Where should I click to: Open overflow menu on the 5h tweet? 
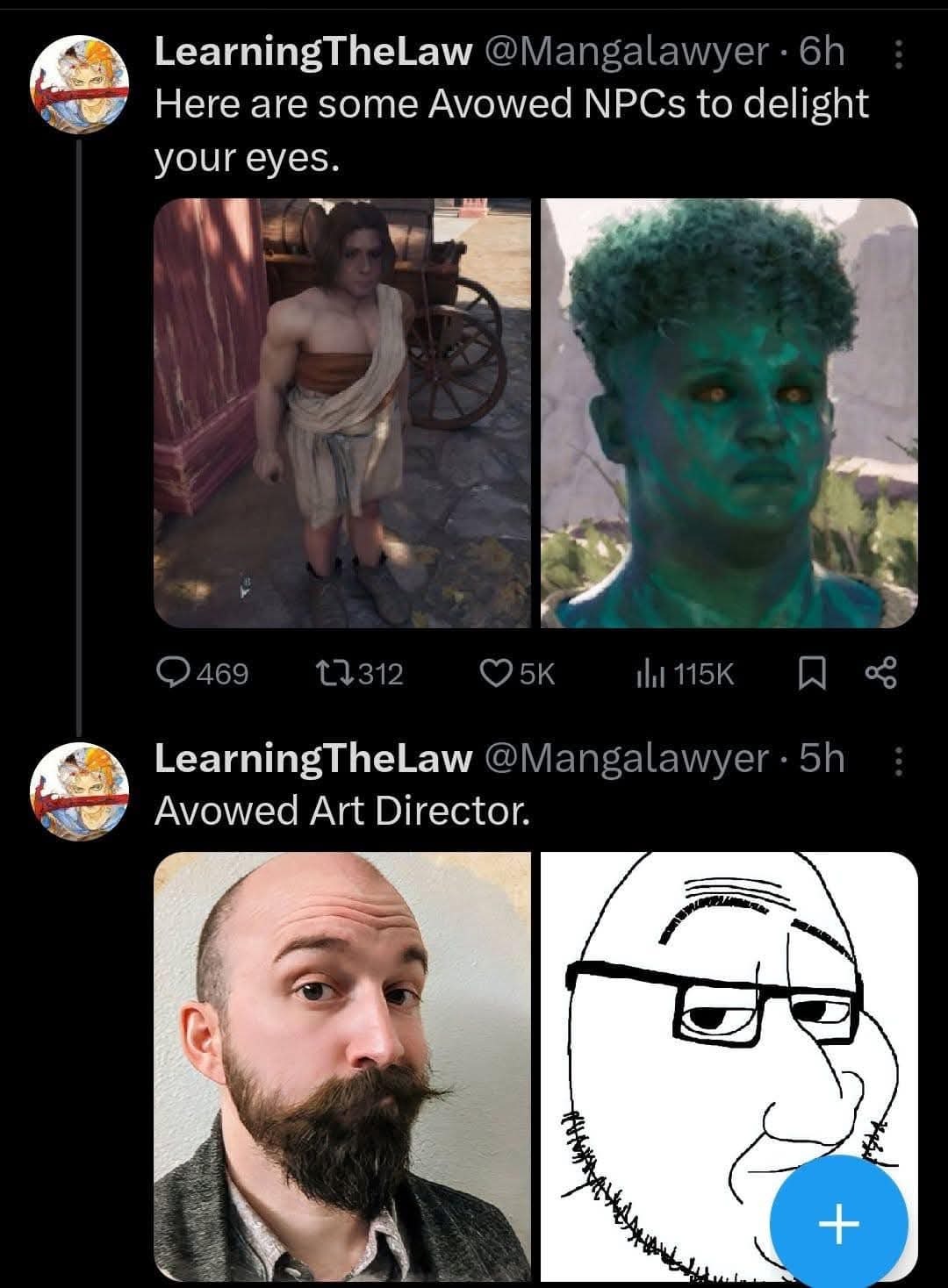(897, 762)
